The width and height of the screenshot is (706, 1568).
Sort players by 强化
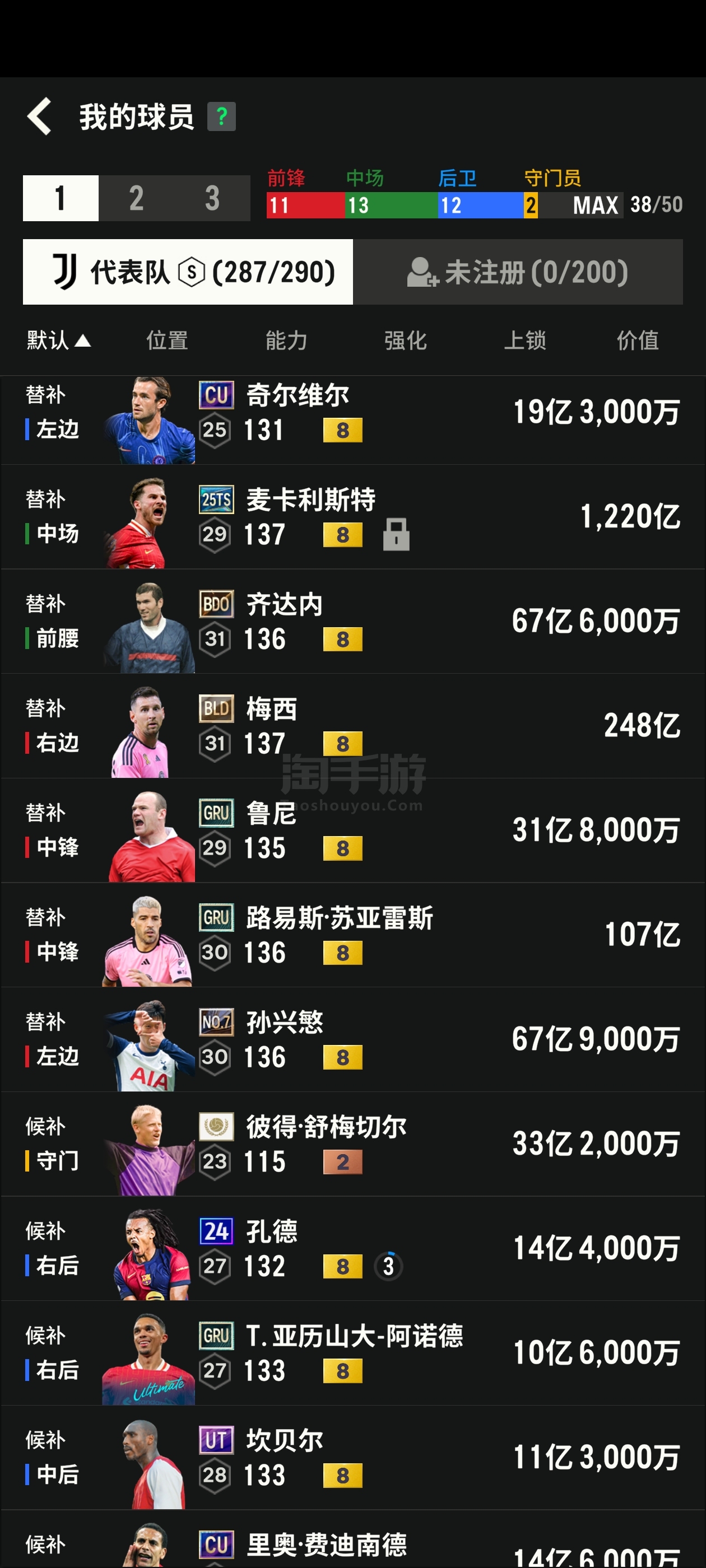tap(405, 340)
